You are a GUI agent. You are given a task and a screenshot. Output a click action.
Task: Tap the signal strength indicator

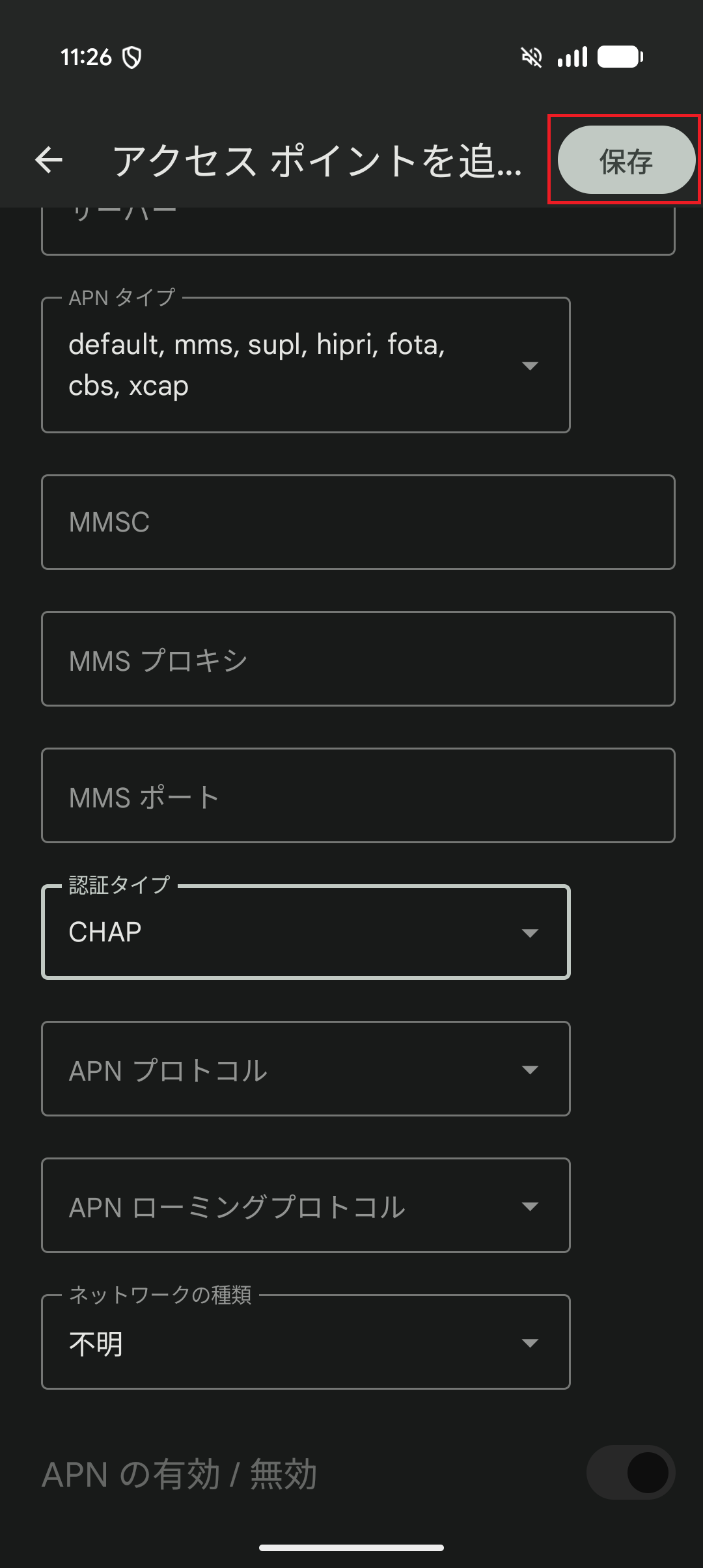click(x=573, y=57)
